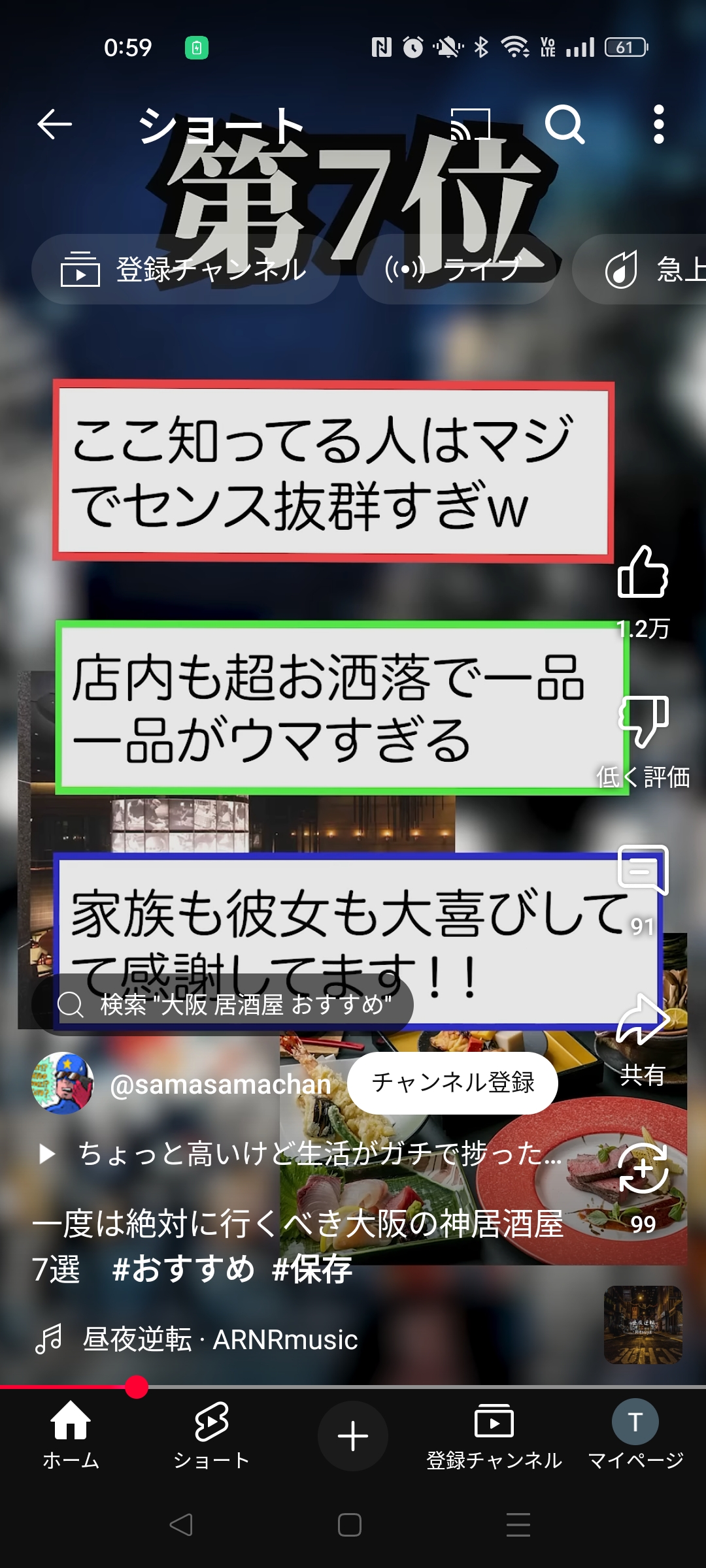This screenshot has height=1568, width=706.
Task: Share this Short via 共有
Action: (x=643, y=1019)
